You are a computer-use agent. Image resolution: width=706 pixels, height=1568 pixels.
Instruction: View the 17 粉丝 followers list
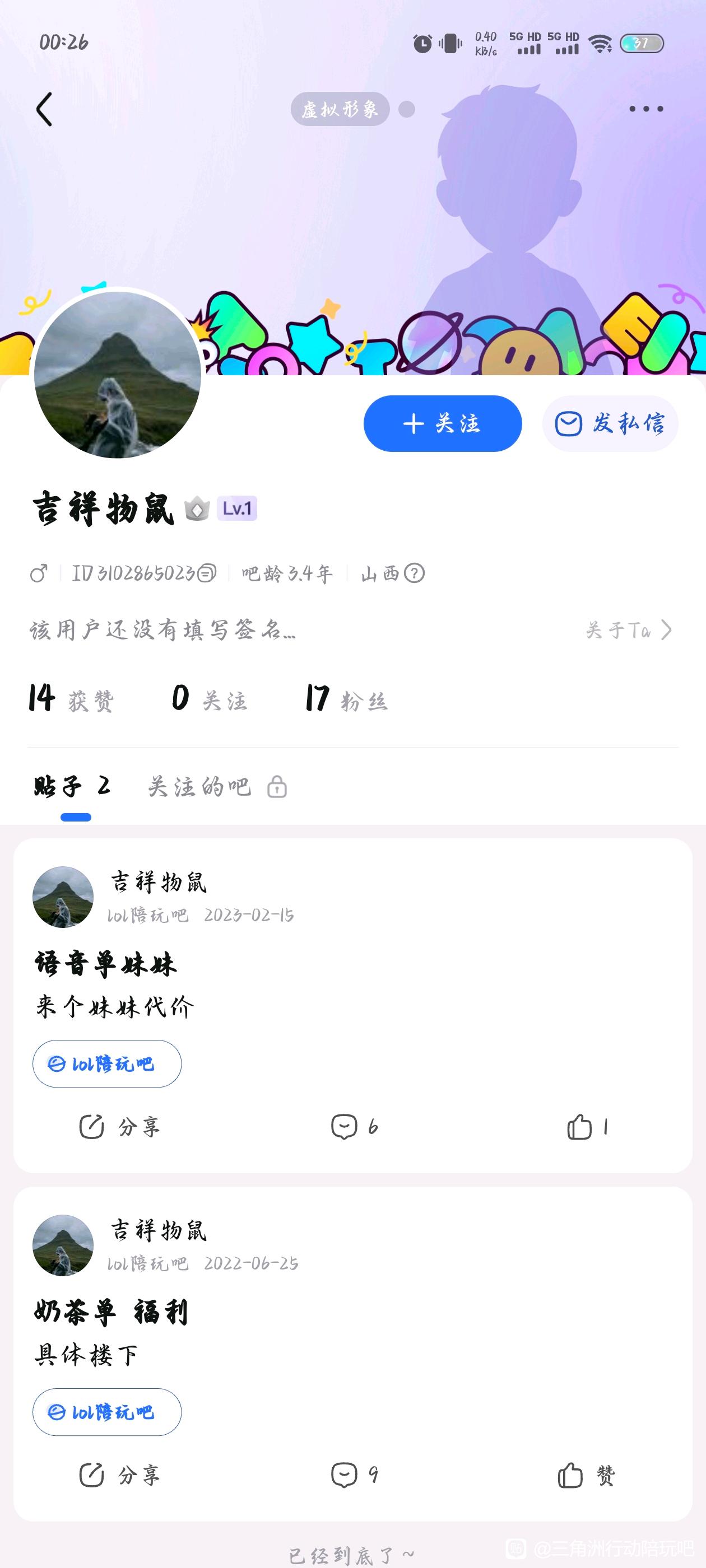(x=346, y=699)
